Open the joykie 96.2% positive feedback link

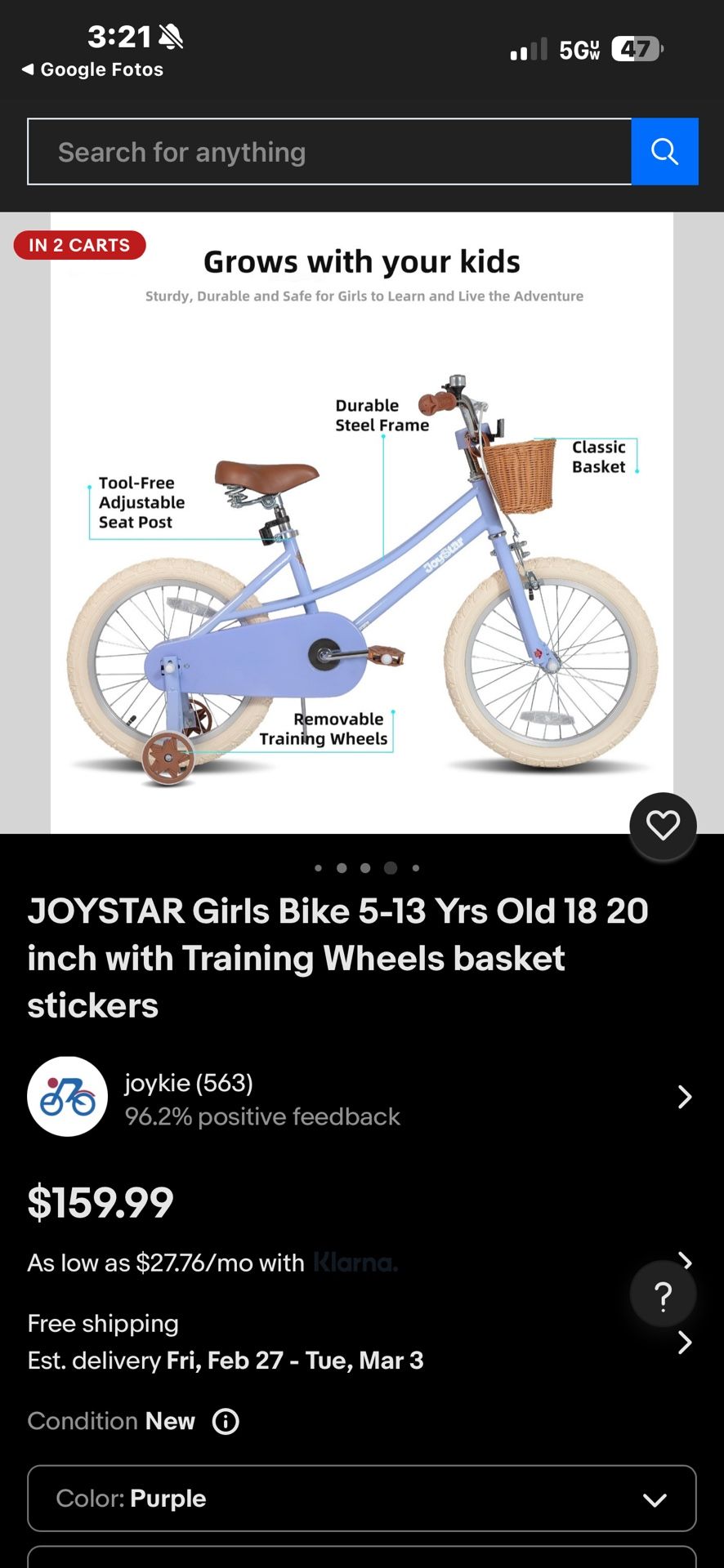(x=262, y=1116)
